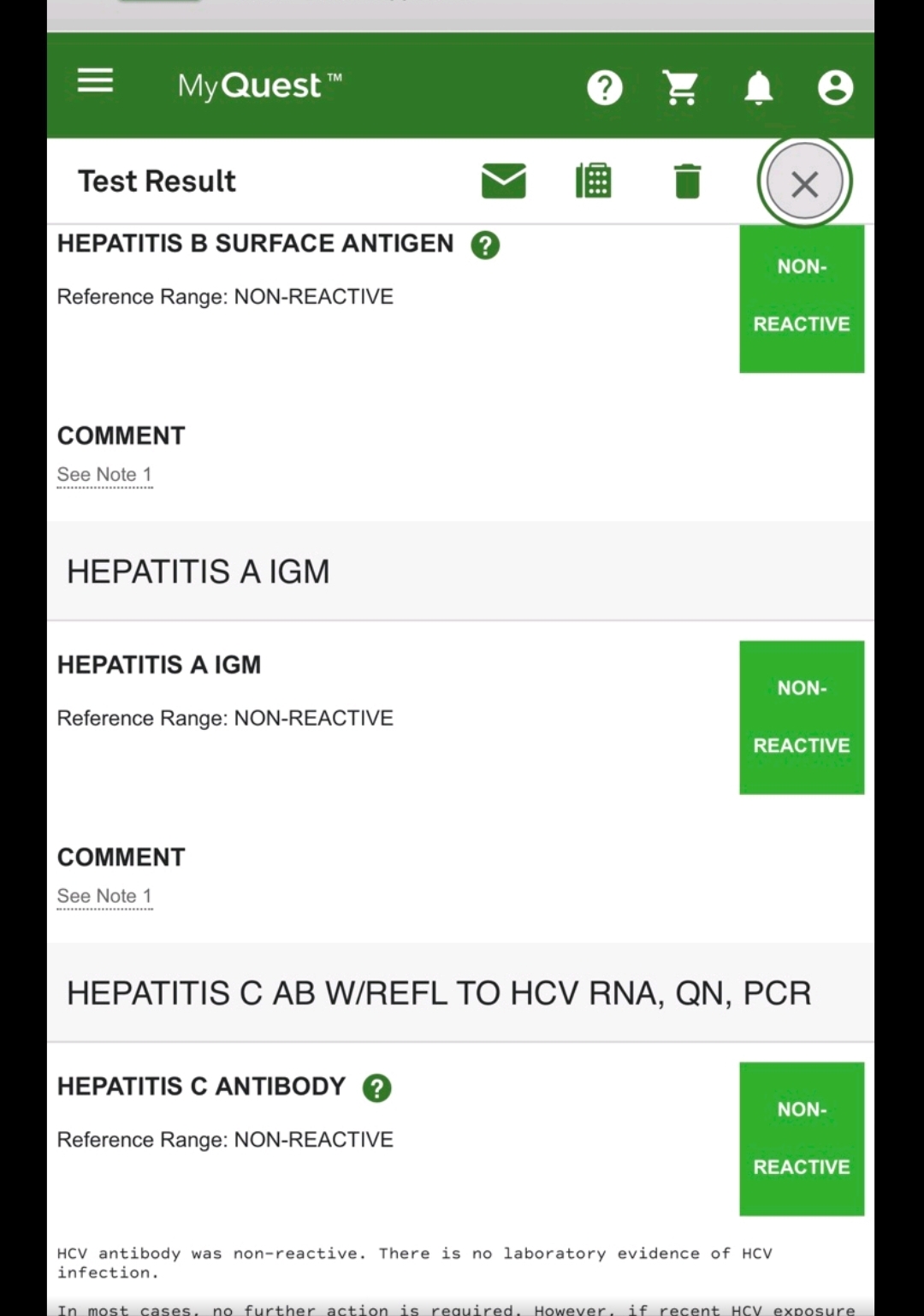Close the Test Result view
Image resolution: width=924 pixels, height=1316 pixels.
coord(804,182)
